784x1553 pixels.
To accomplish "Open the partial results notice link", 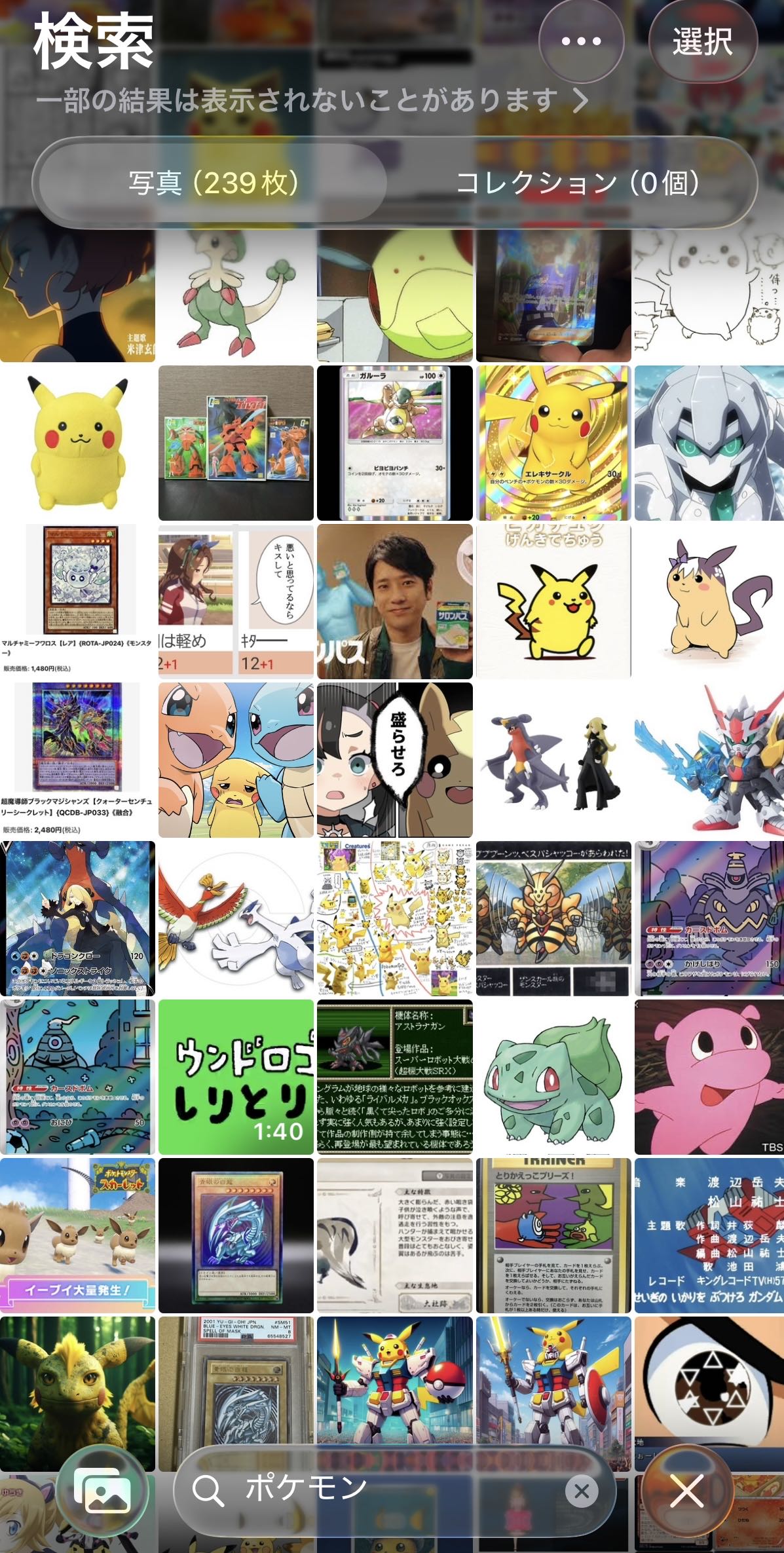I will click(312, 101).
